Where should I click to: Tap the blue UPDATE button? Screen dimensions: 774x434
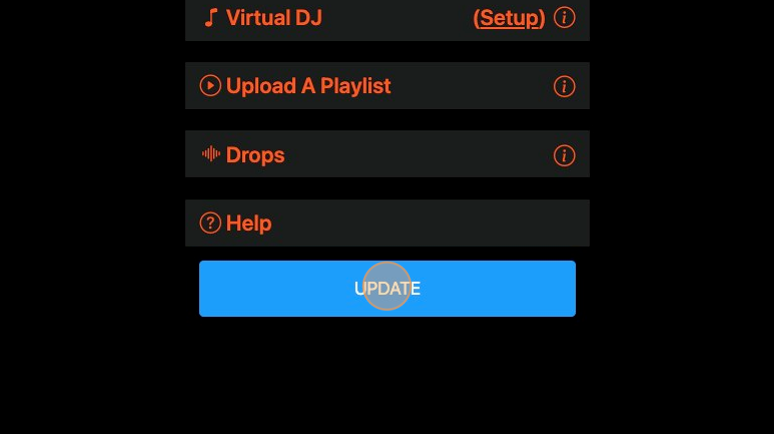pyautogui.click(x=387, y=288)
